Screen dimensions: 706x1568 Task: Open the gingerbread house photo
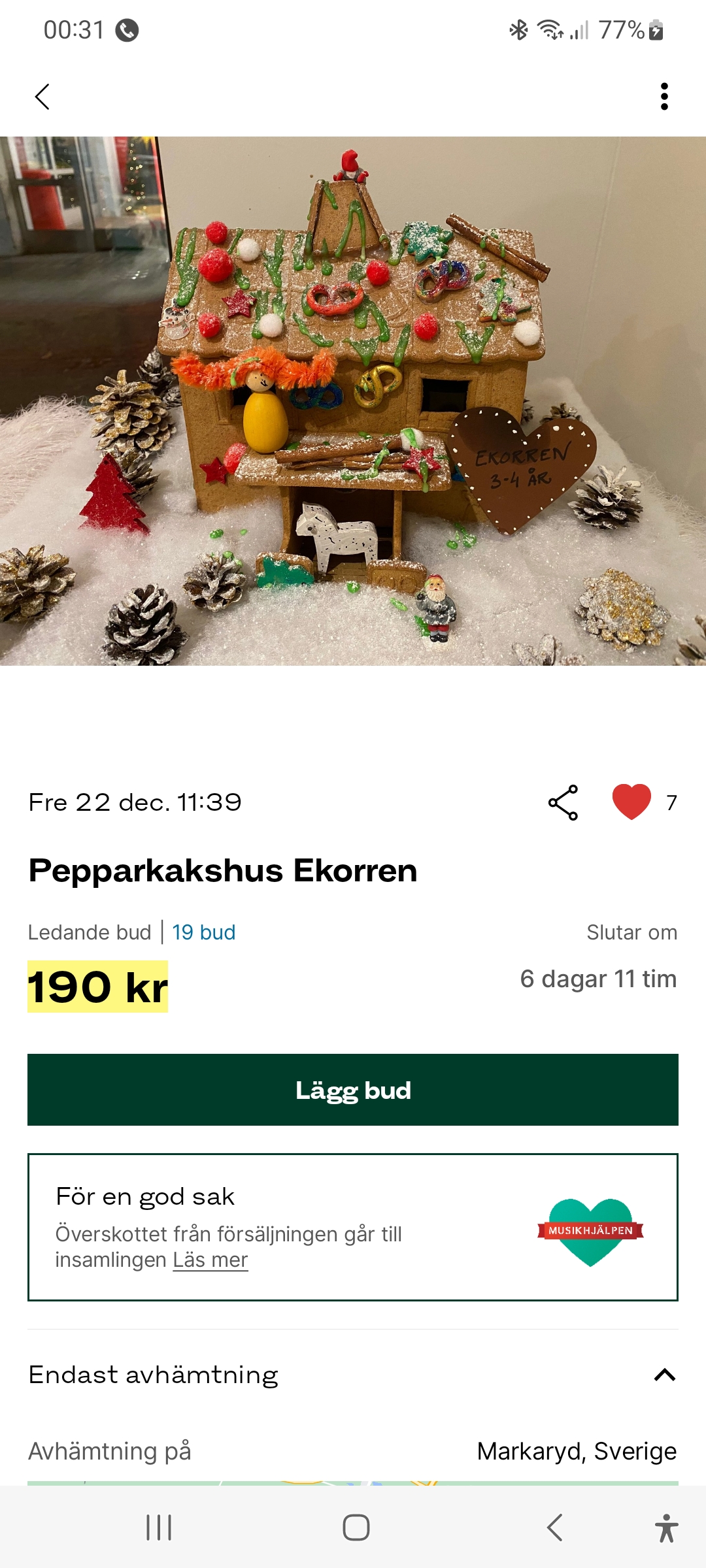[353, 400]
